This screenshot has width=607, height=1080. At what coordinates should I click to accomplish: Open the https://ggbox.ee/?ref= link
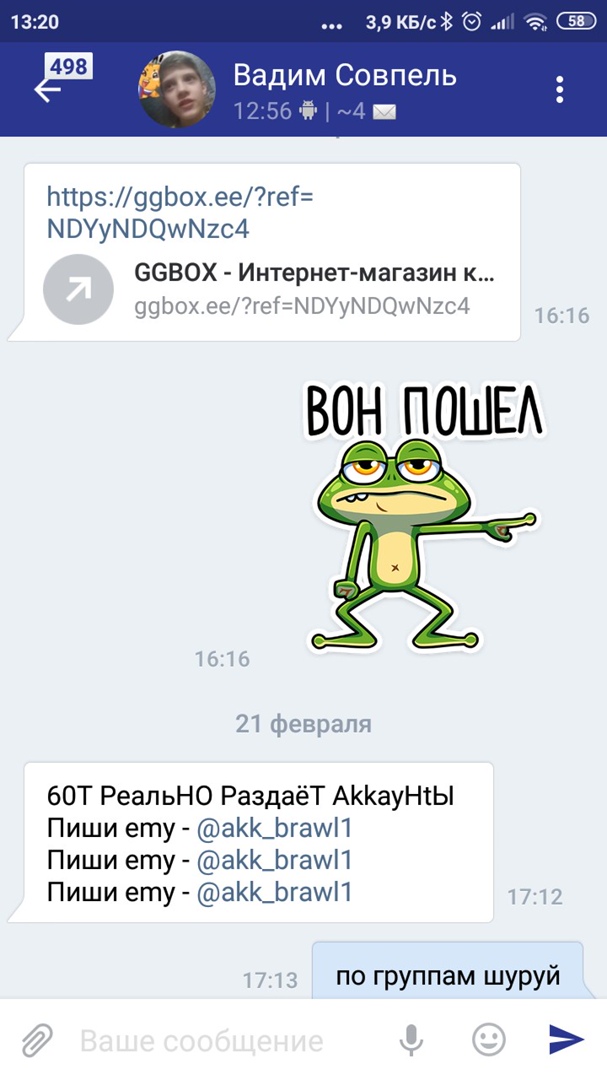(x=180, y=212)
